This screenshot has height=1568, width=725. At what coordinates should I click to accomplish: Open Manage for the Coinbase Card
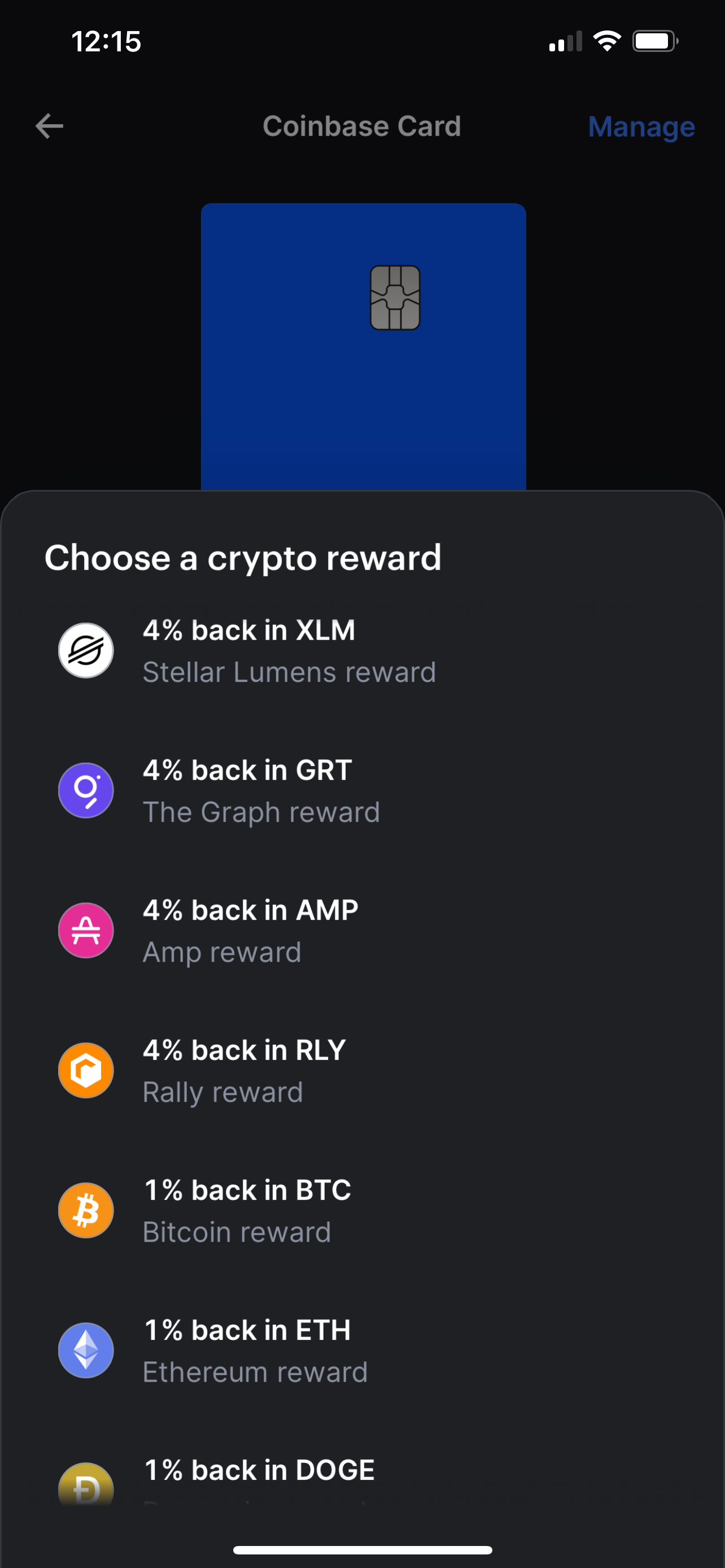tap(641, 126)
